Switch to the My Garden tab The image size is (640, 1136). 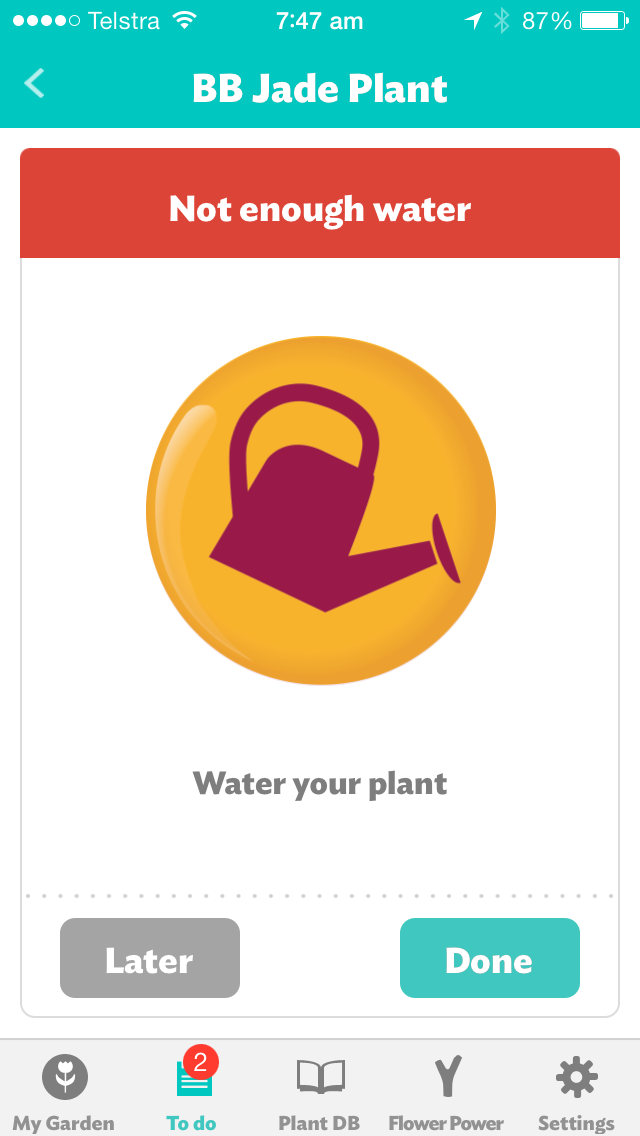pyautogui.click(x=64, y=1092)
